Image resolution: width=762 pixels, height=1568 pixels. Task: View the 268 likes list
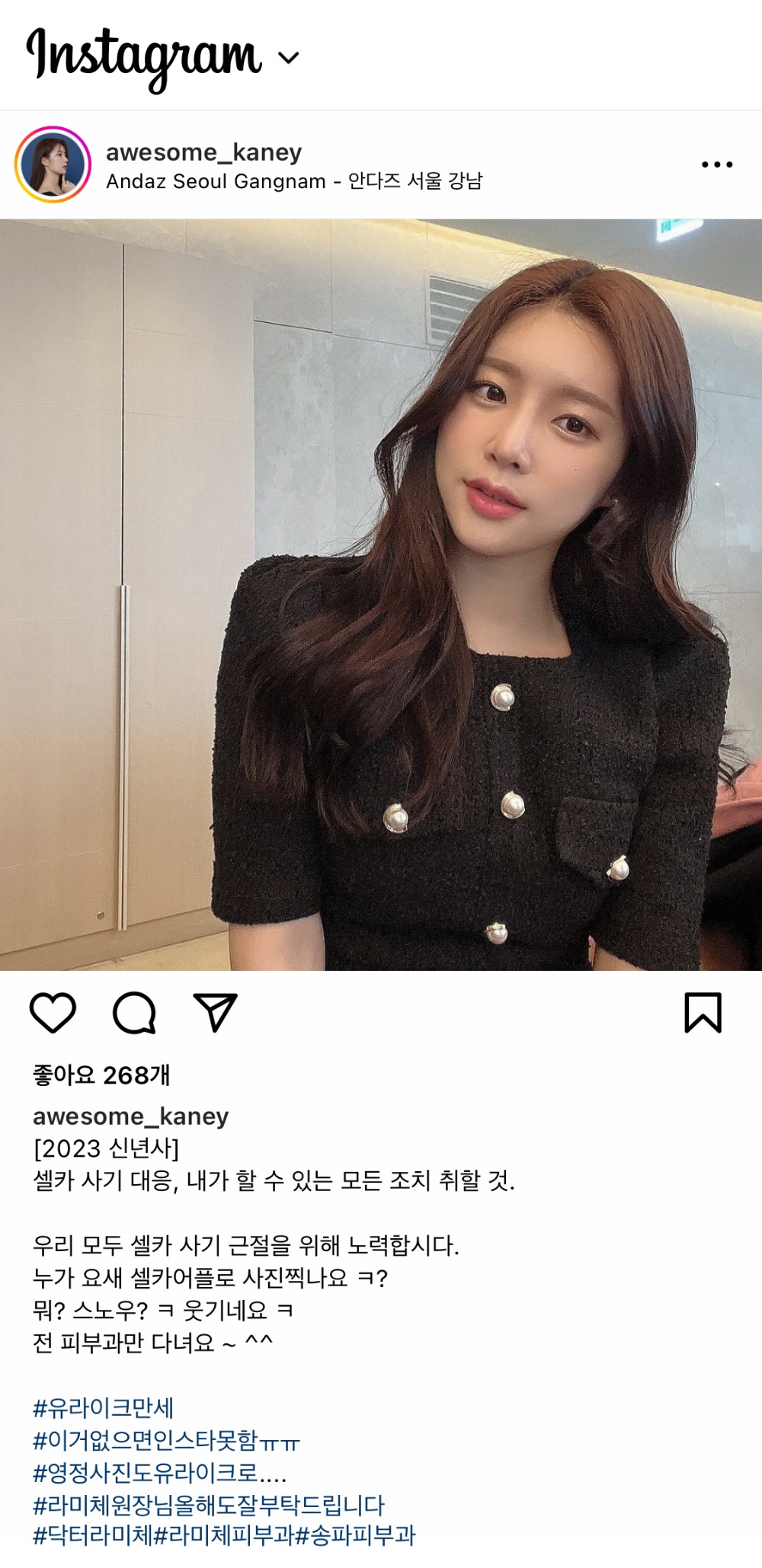tap(101, 1075)
